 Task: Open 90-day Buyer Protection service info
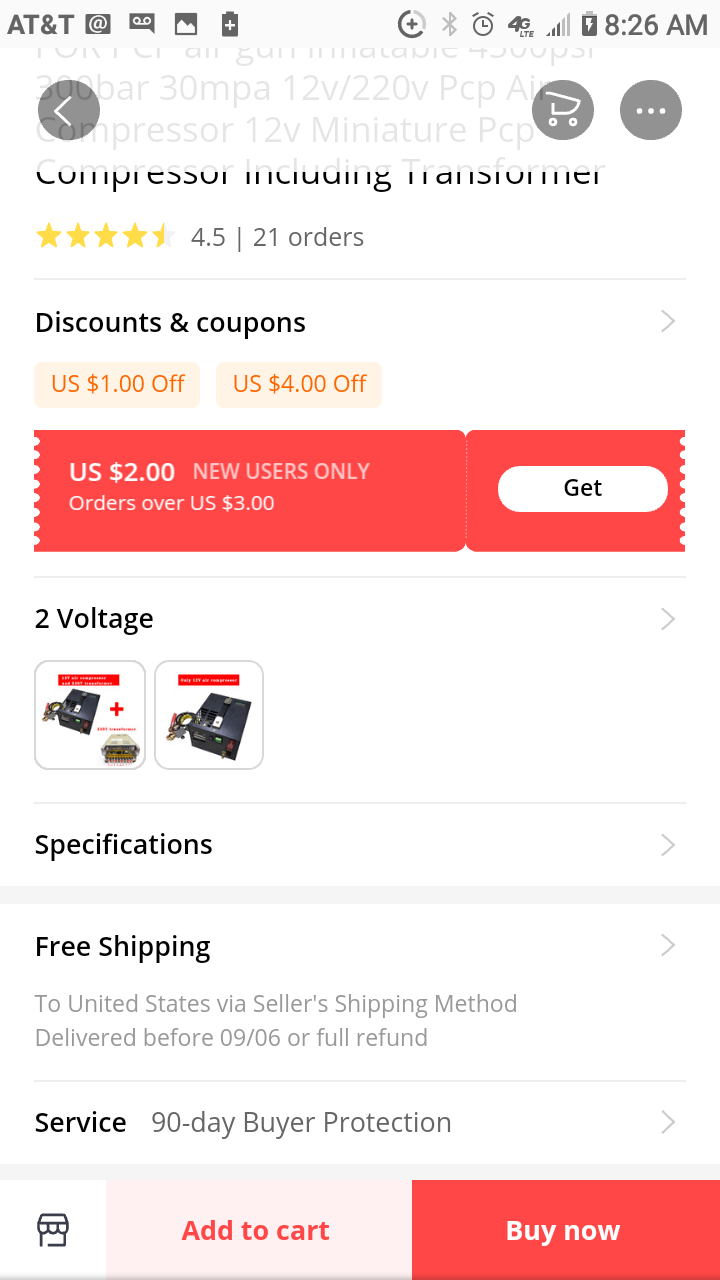360,1122
